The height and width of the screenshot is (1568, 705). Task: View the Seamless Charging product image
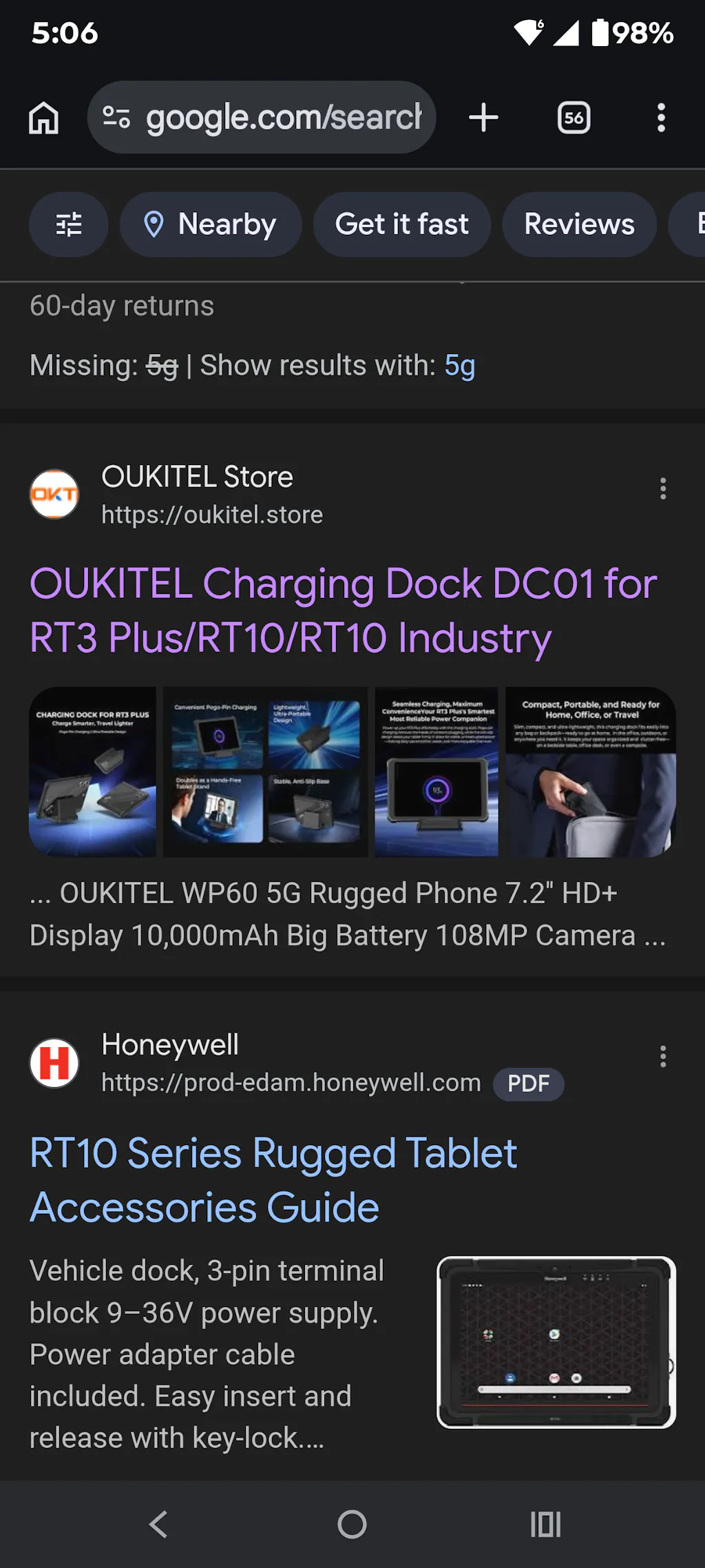[436, 772]
